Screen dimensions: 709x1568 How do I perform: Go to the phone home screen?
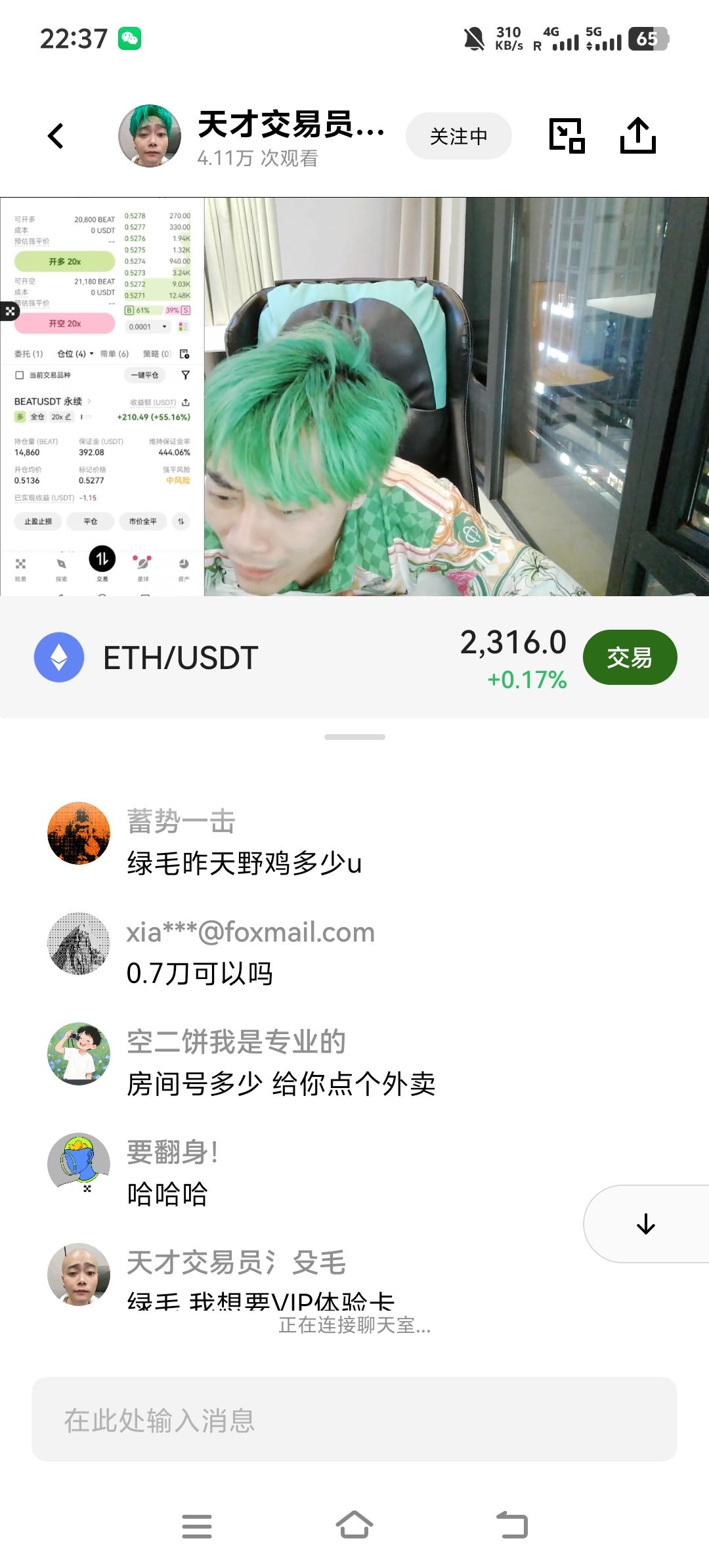(354, 1525)
